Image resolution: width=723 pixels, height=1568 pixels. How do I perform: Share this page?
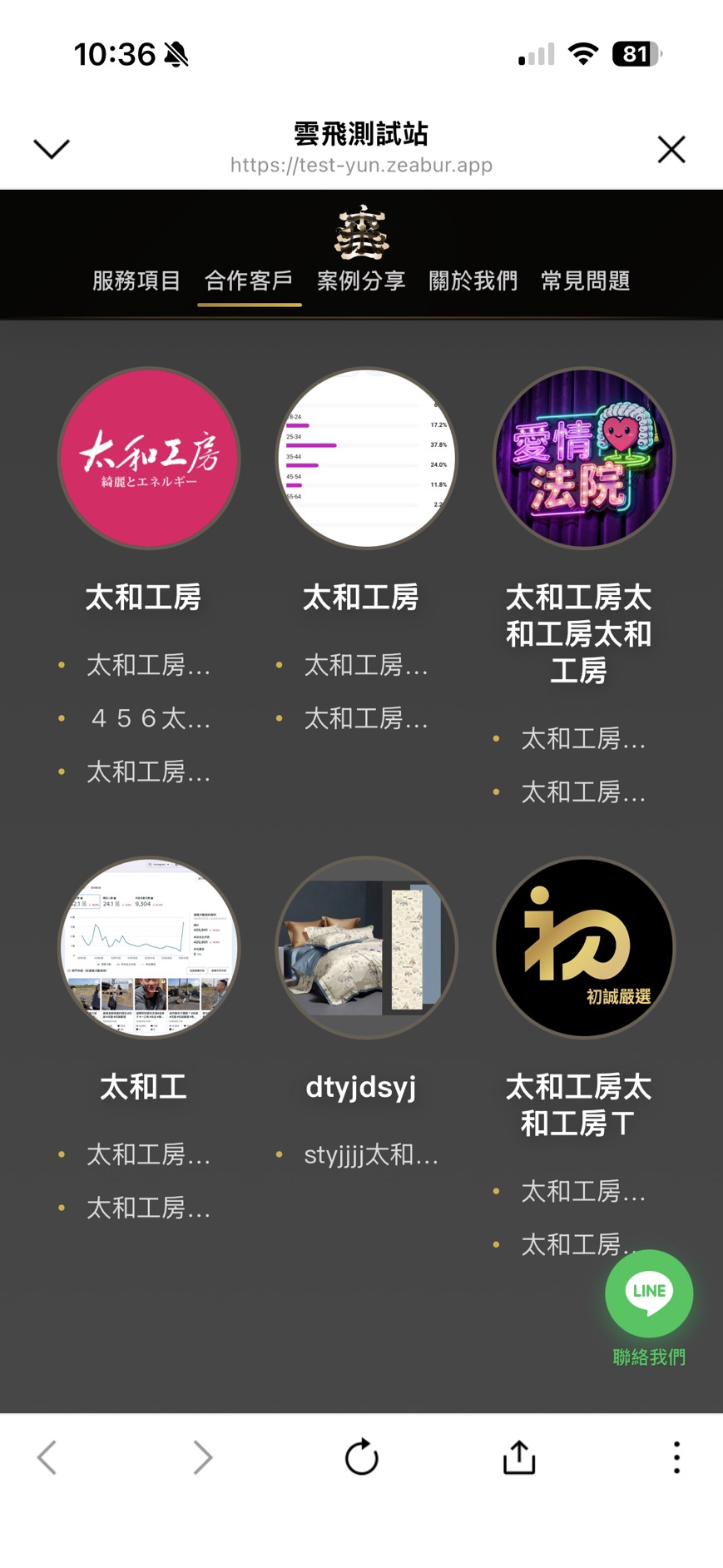click(x=519, y=1457)
